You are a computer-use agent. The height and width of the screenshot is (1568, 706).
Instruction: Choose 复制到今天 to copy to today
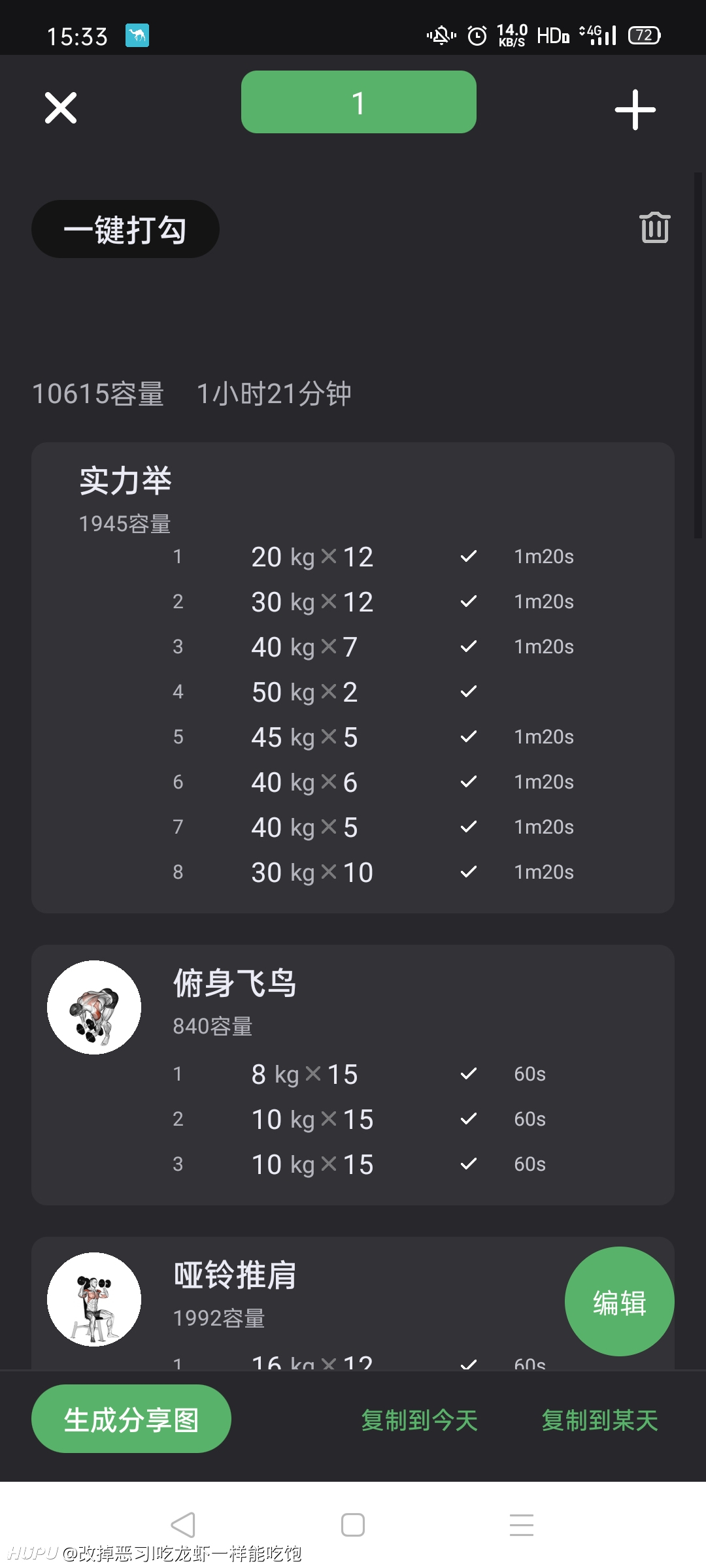tap(419, 1420)
